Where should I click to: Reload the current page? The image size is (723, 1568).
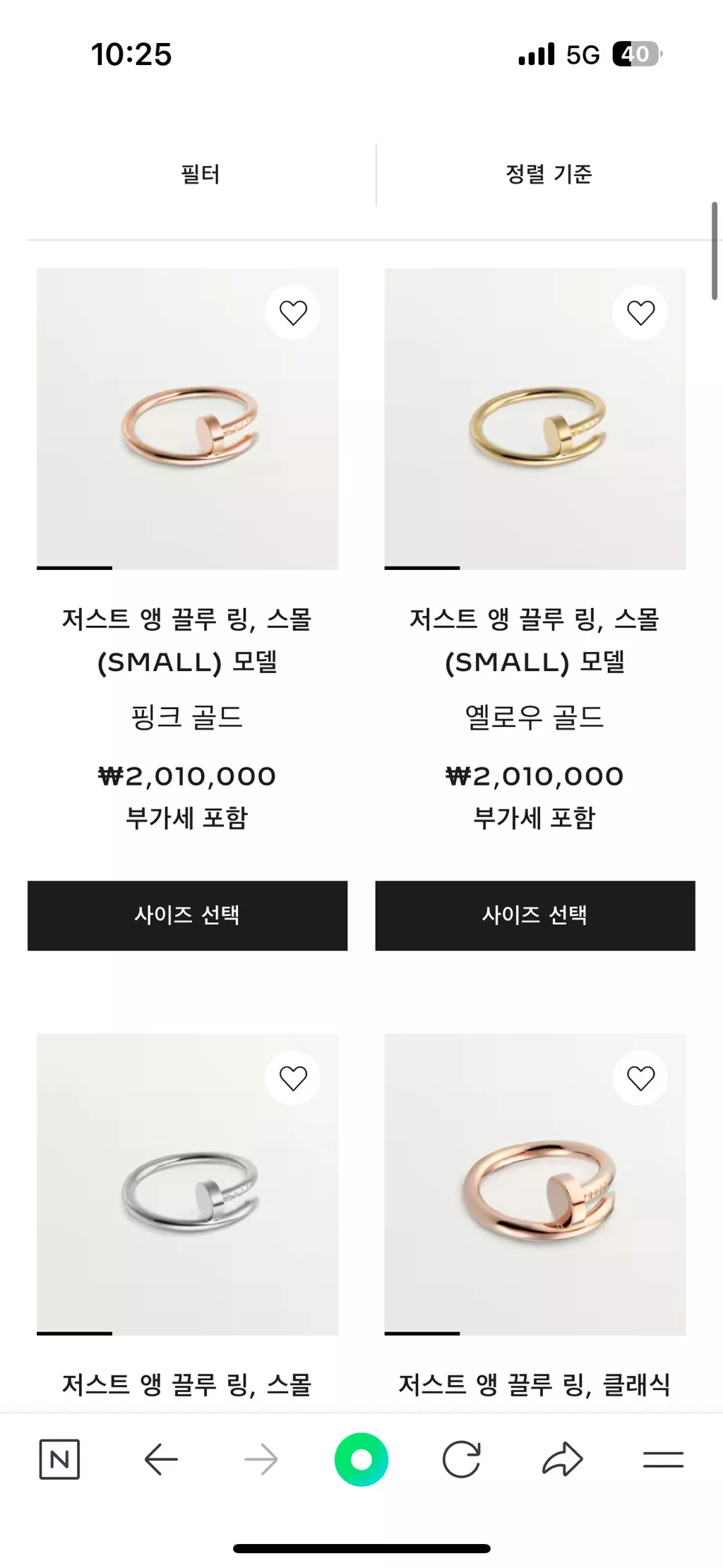[x=462, y=1459]
